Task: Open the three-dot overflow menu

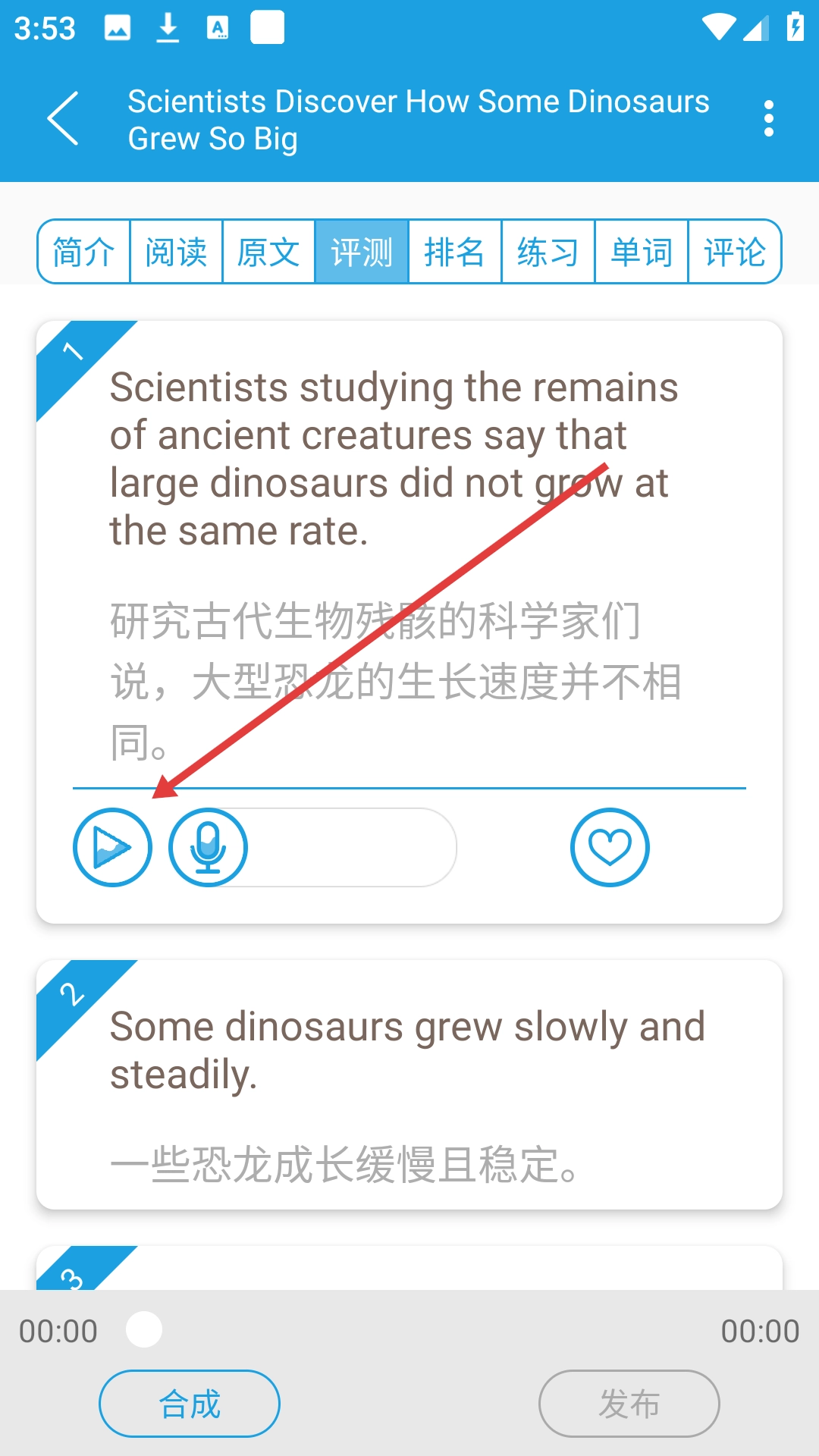Action: click(768, 119)
